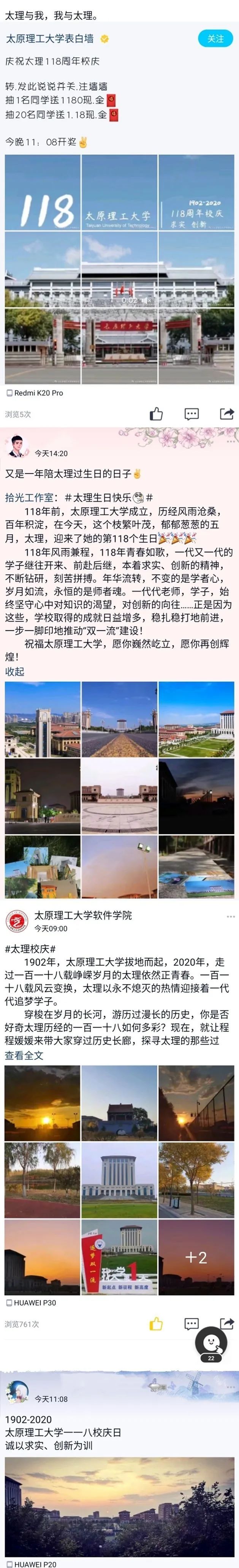This screenshot has width=239, height=1568.
Task: Open the #太理校庆# hashtag
Action: click(30, 948)
